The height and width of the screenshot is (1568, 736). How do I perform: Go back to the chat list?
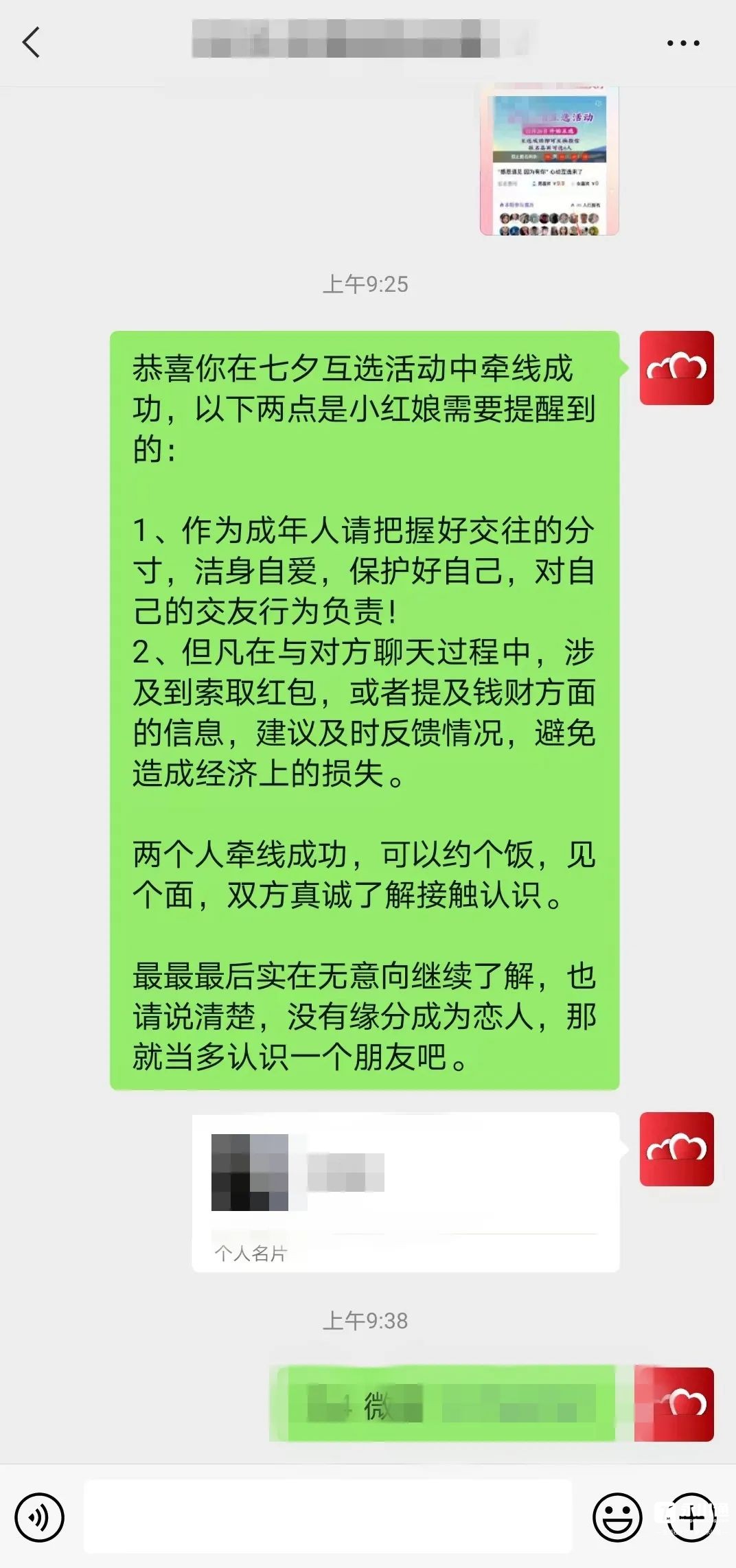coord(32,43)
